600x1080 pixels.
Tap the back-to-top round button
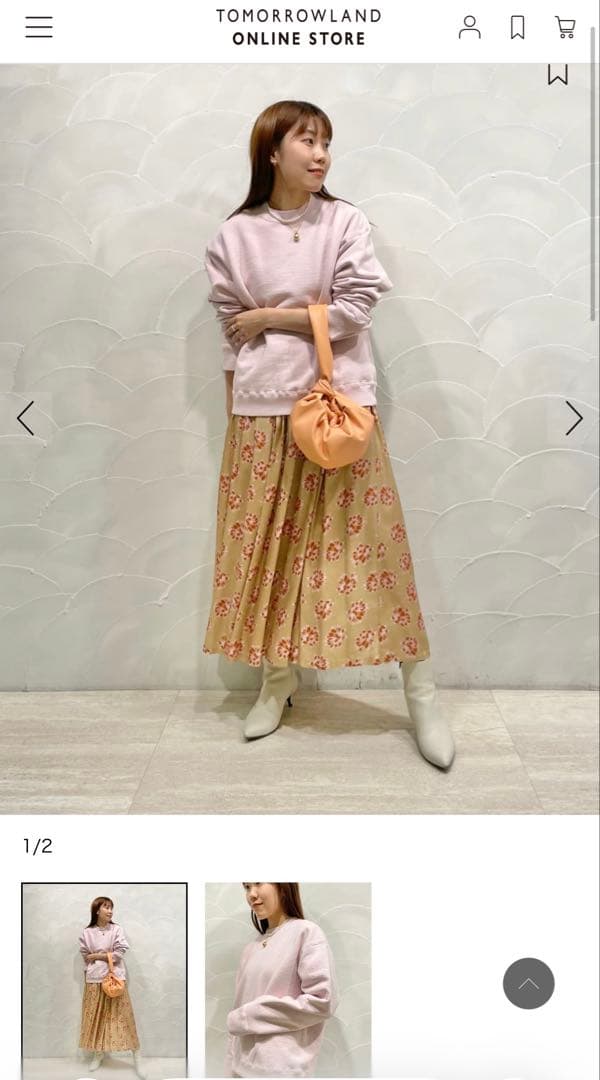(528, 983)
